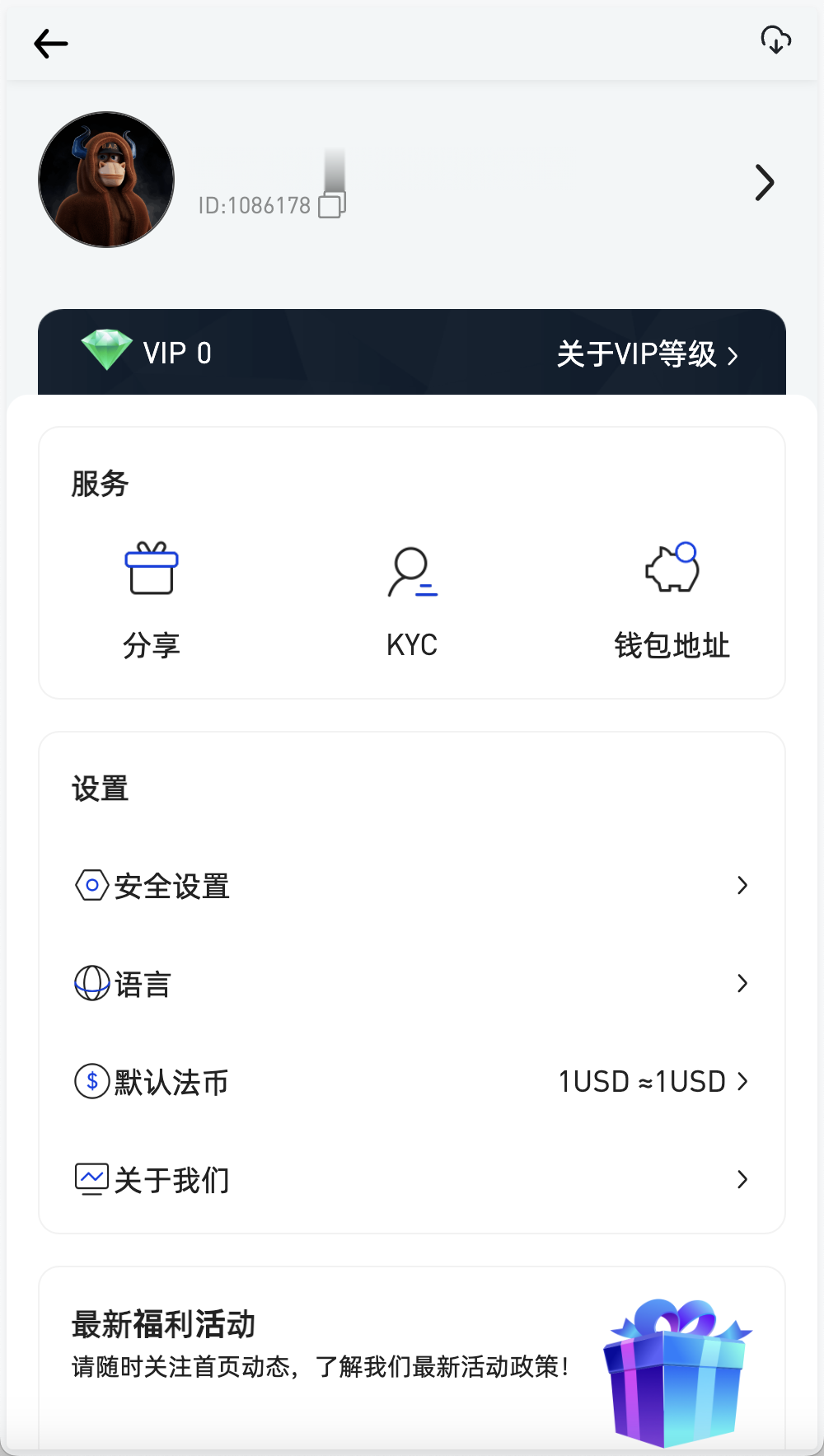Viewport: 824px width, 1456px height.
Task: Tap the security settings hexagon icon
Action: (91, 886)
